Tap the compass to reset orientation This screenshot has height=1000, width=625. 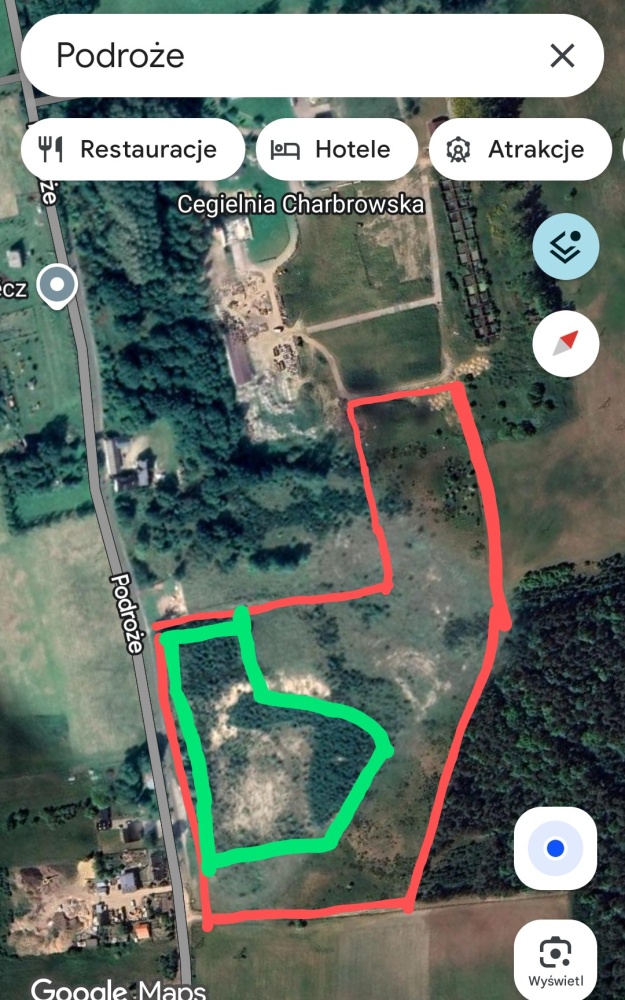566,344
